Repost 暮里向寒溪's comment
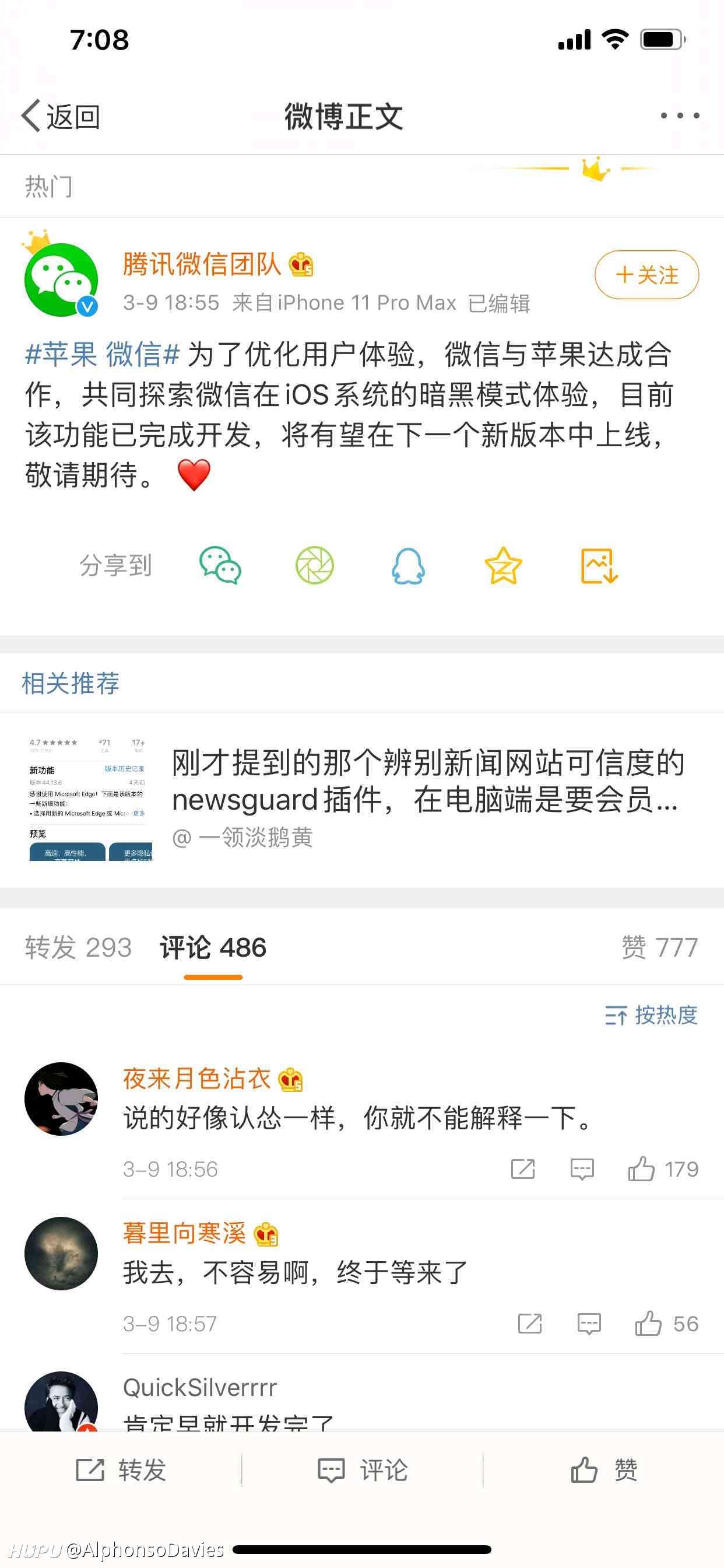Screen dimensions: 724x1568 coord(529,1324)
